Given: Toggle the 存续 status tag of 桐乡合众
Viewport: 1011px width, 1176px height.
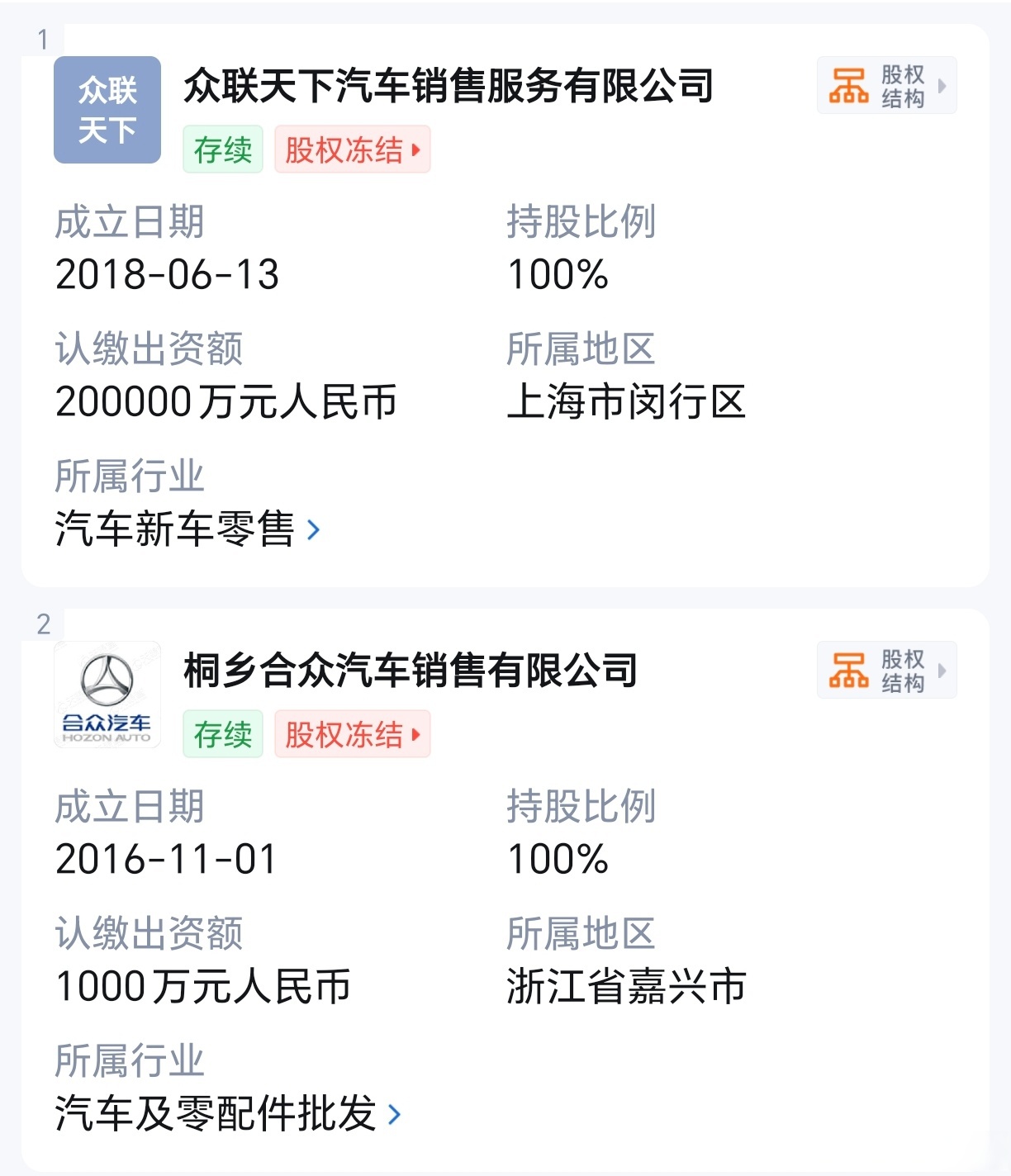Looking at the screenshot, I should point(222,733).
